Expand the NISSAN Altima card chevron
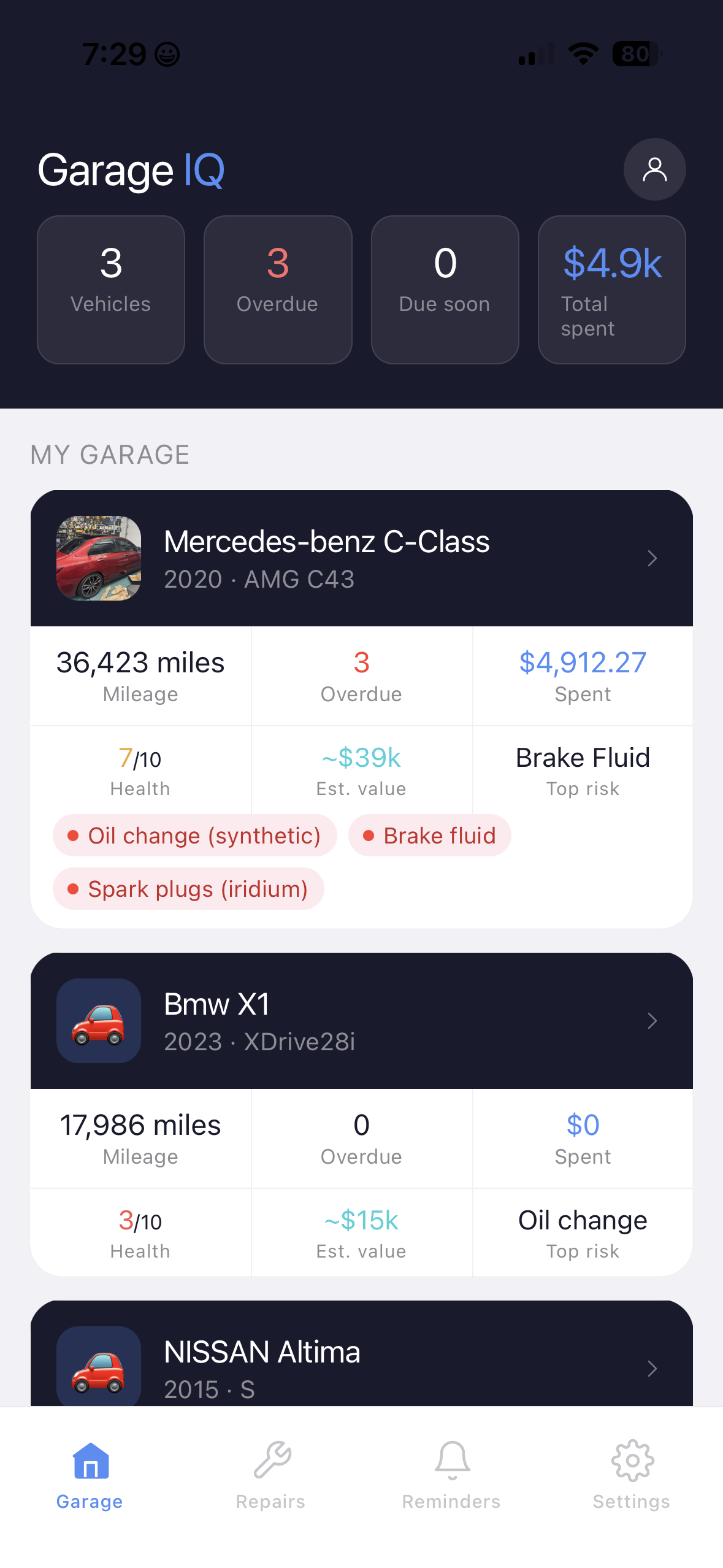Screen dimensions: 723x1568 tap(652, 1368)
